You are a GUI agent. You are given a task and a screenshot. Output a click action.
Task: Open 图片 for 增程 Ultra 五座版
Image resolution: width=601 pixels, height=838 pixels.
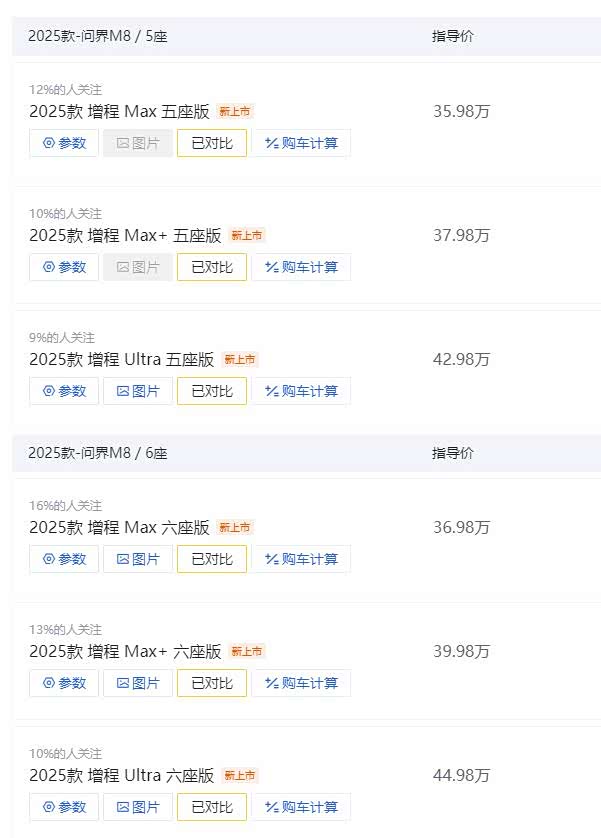[x=138, y=391]
